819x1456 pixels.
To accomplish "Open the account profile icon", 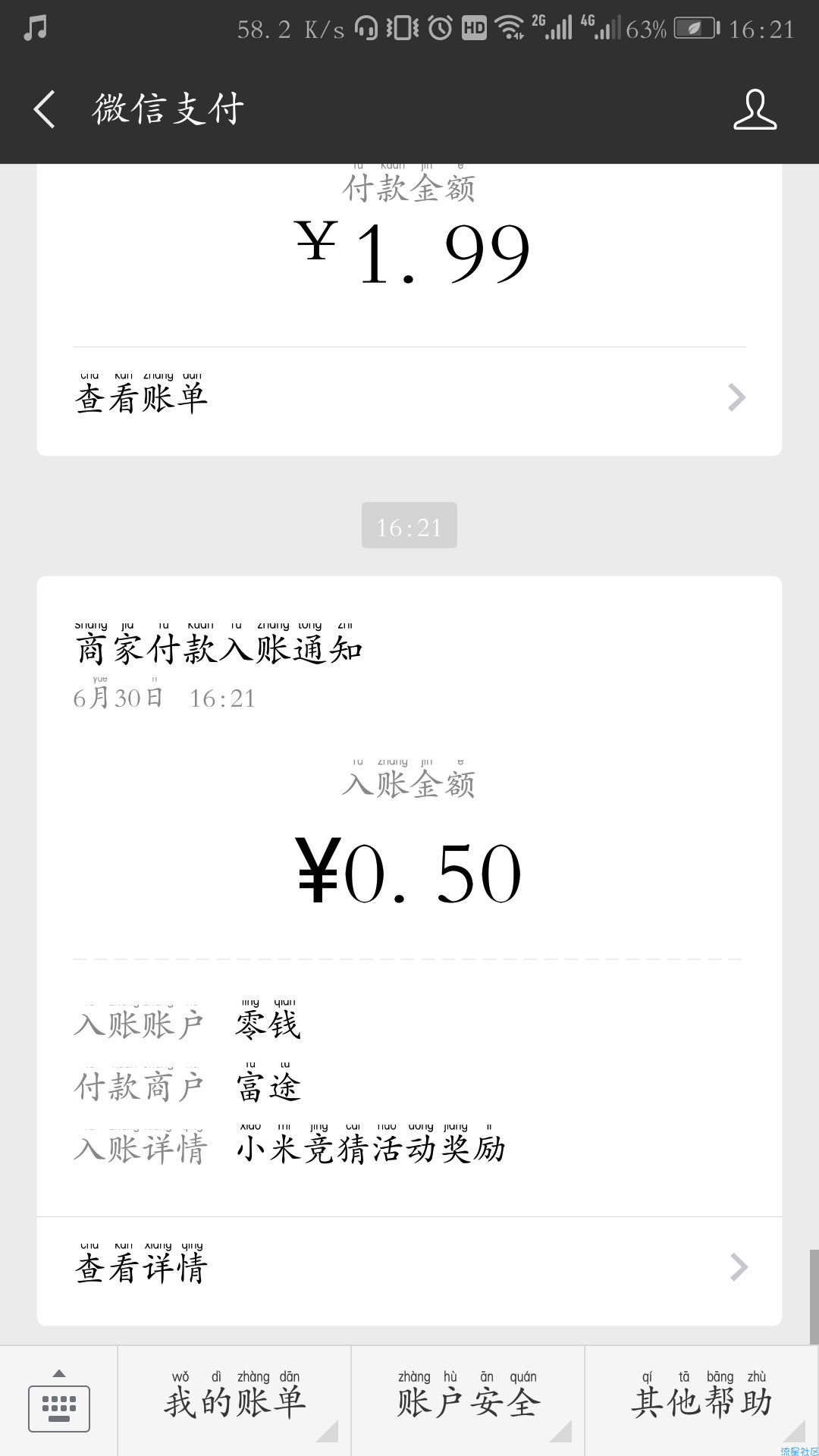I will tap(755, 109).
